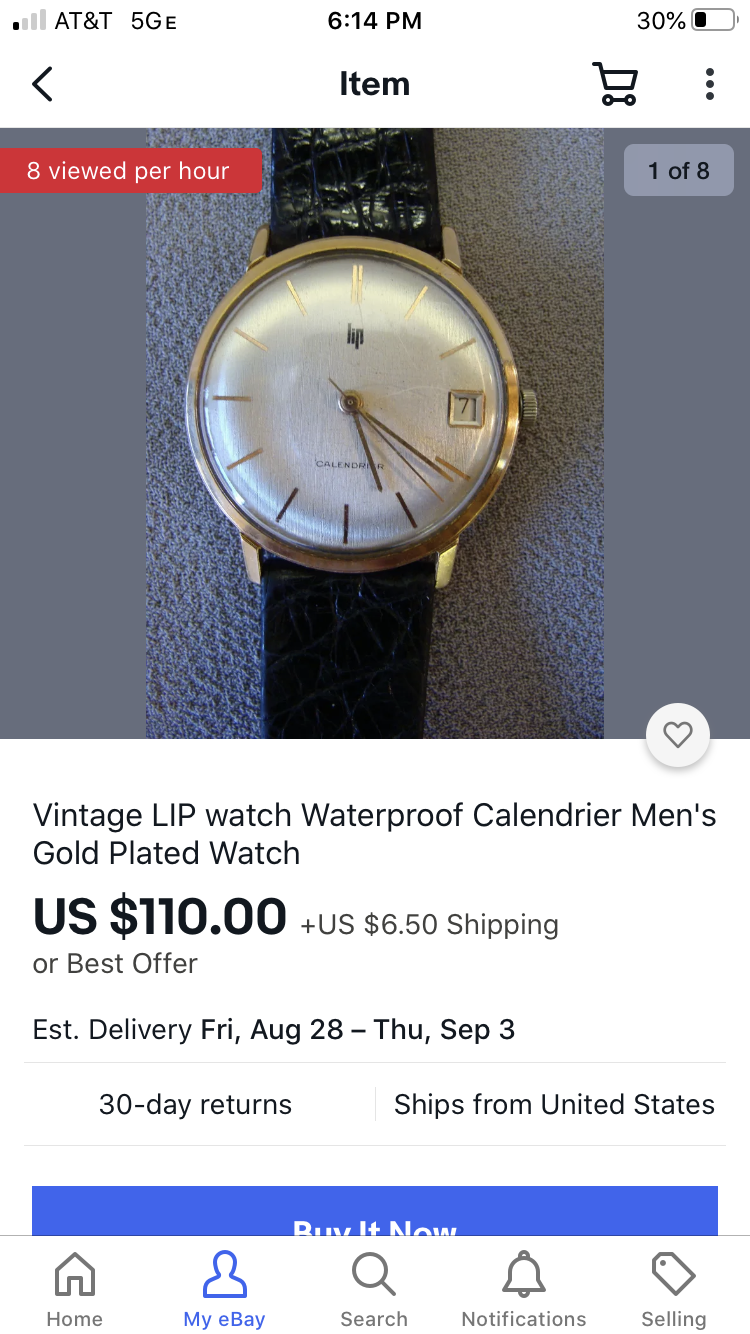Screen dimensions: 750x1334
Task: Open the shopping cart
Action: pos(614,84)
